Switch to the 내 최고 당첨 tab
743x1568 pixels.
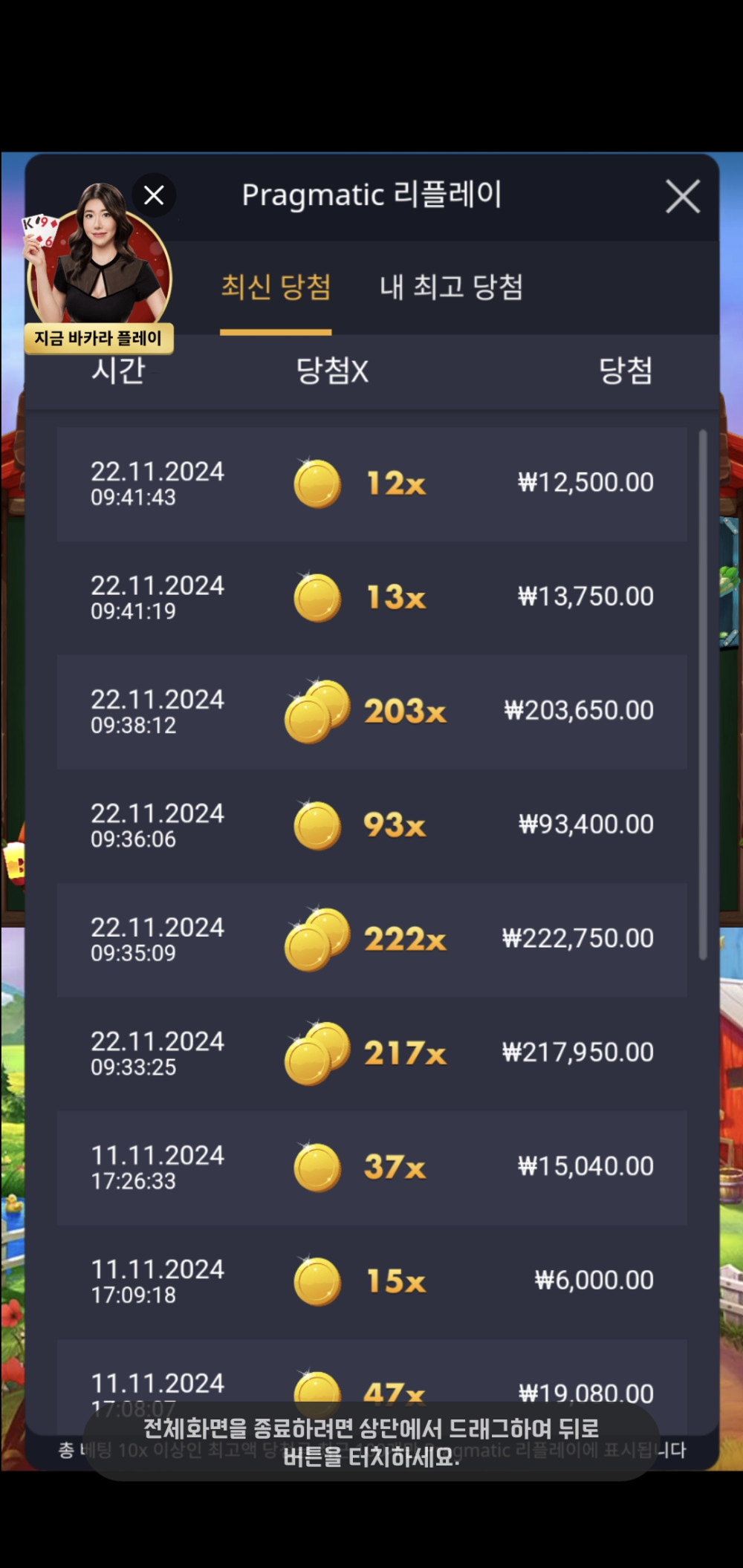(451, 287)
